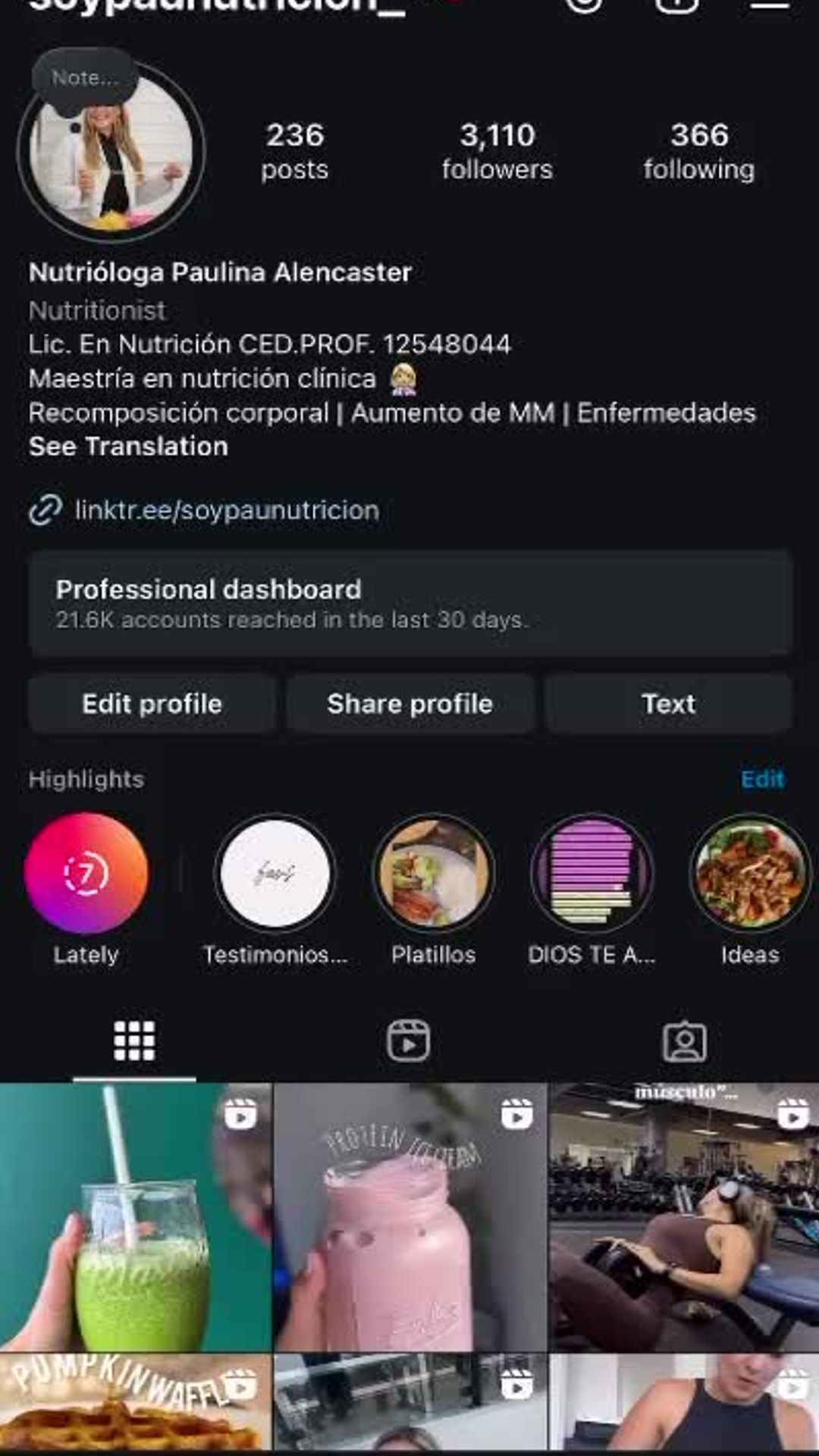Edit the Highlights section
The image size is (819, 1456).
coord(762,779)
